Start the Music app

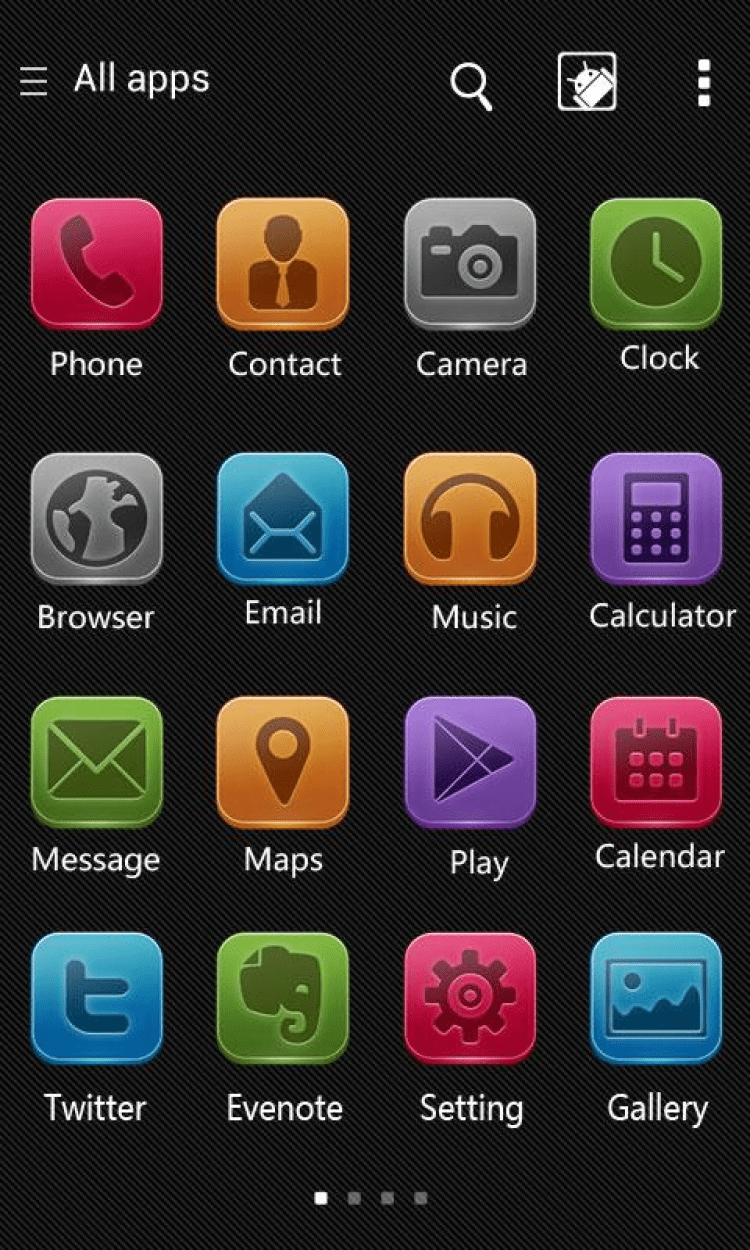coord(470,518)
